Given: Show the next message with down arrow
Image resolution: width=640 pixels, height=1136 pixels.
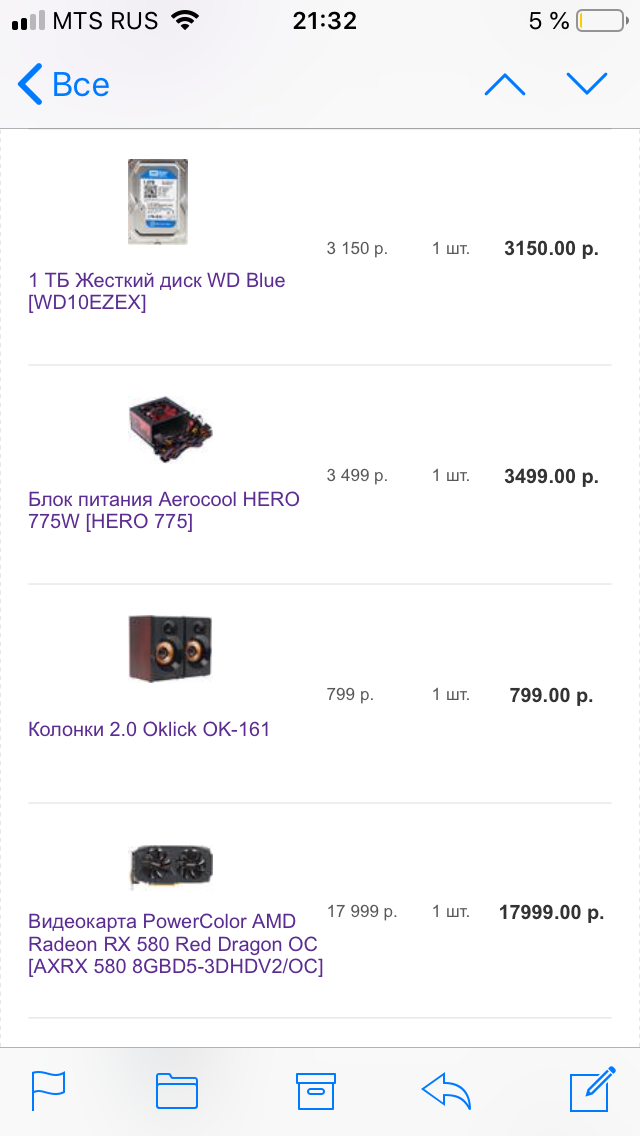Looking at the screenshot, I should 587,85.
